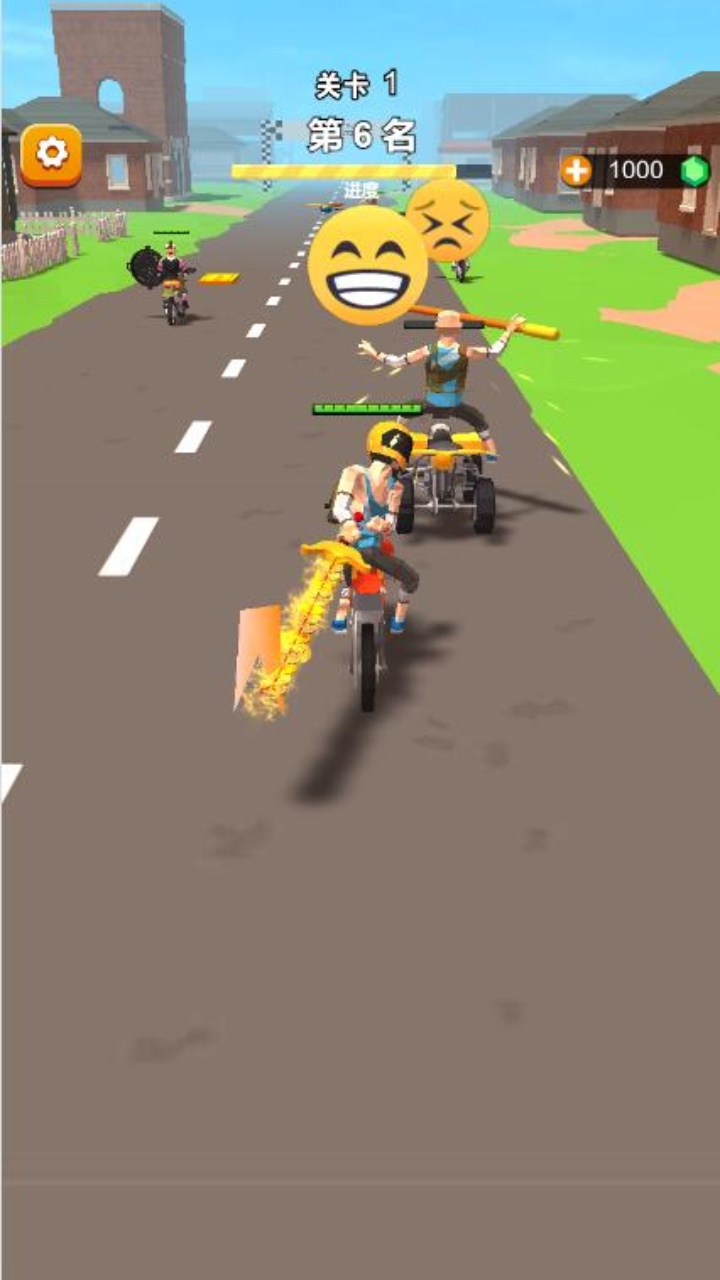Open the settings gear button
Viewport: 720px width, 1280px height.
click(51, 154)
